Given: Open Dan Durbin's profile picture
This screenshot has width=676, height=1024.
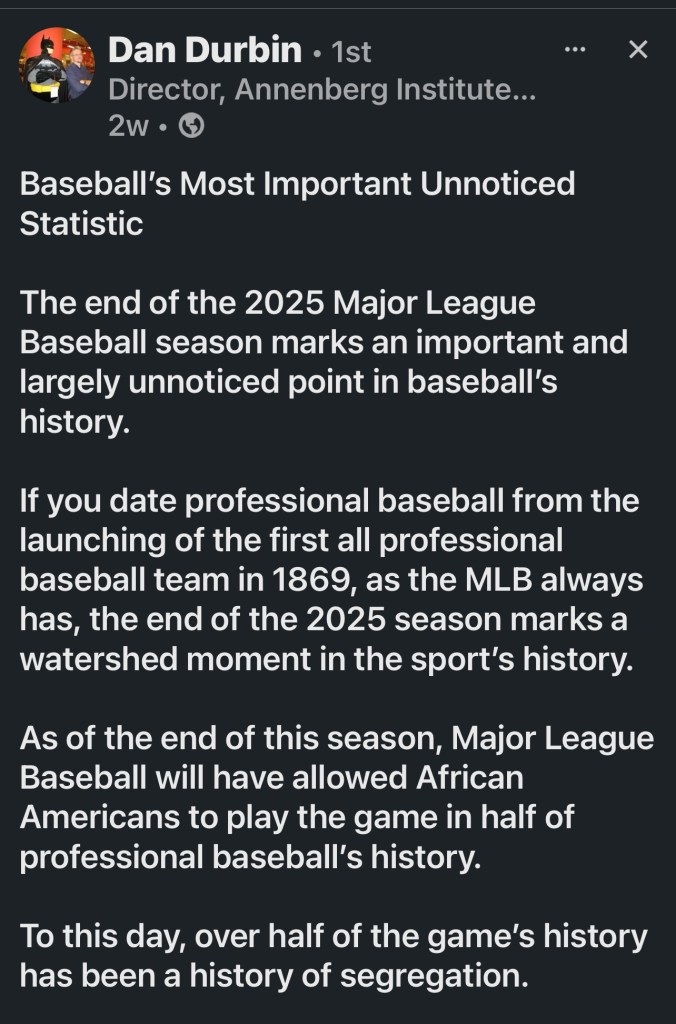Looking at the screenshot, I should click(56, 67).
